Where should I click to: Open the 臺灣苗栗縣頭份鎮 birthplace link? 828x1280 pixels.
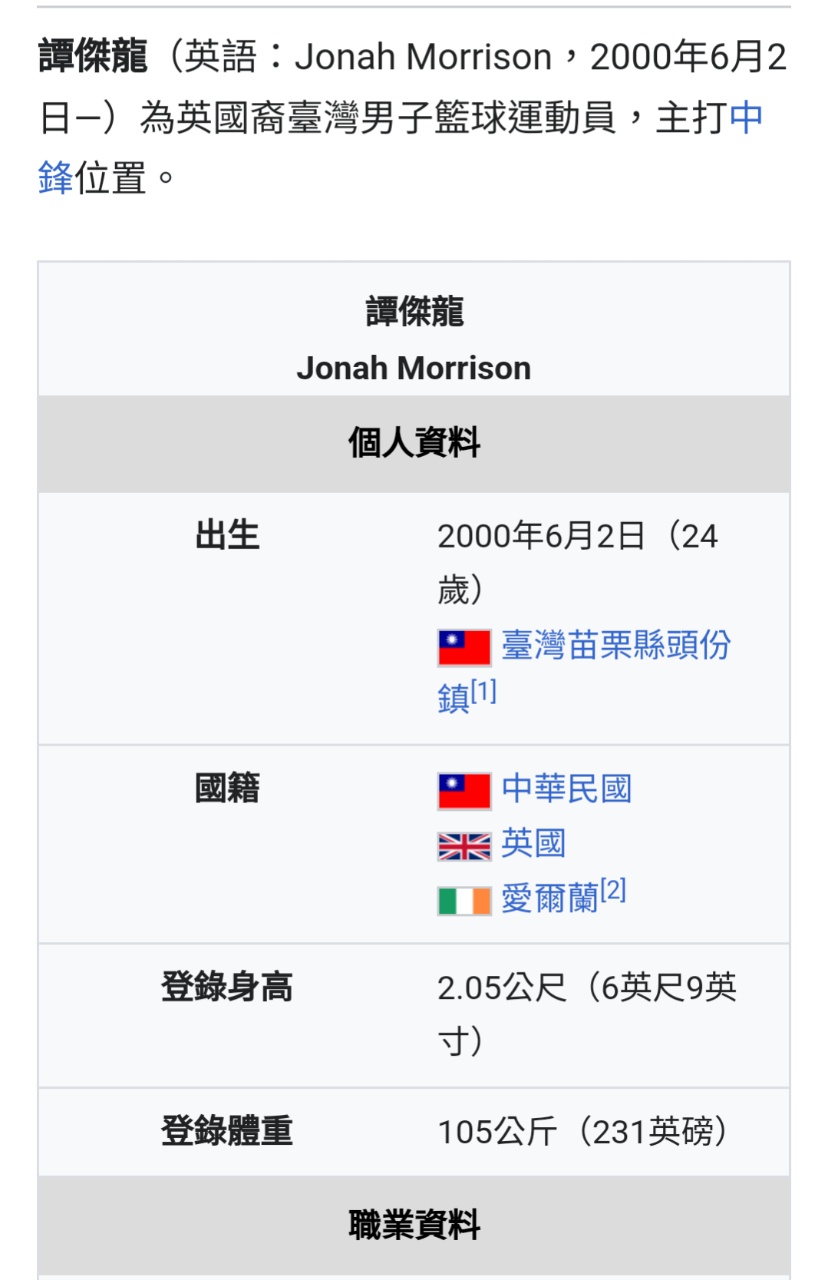pyautogui.click(x=615, y=646)
